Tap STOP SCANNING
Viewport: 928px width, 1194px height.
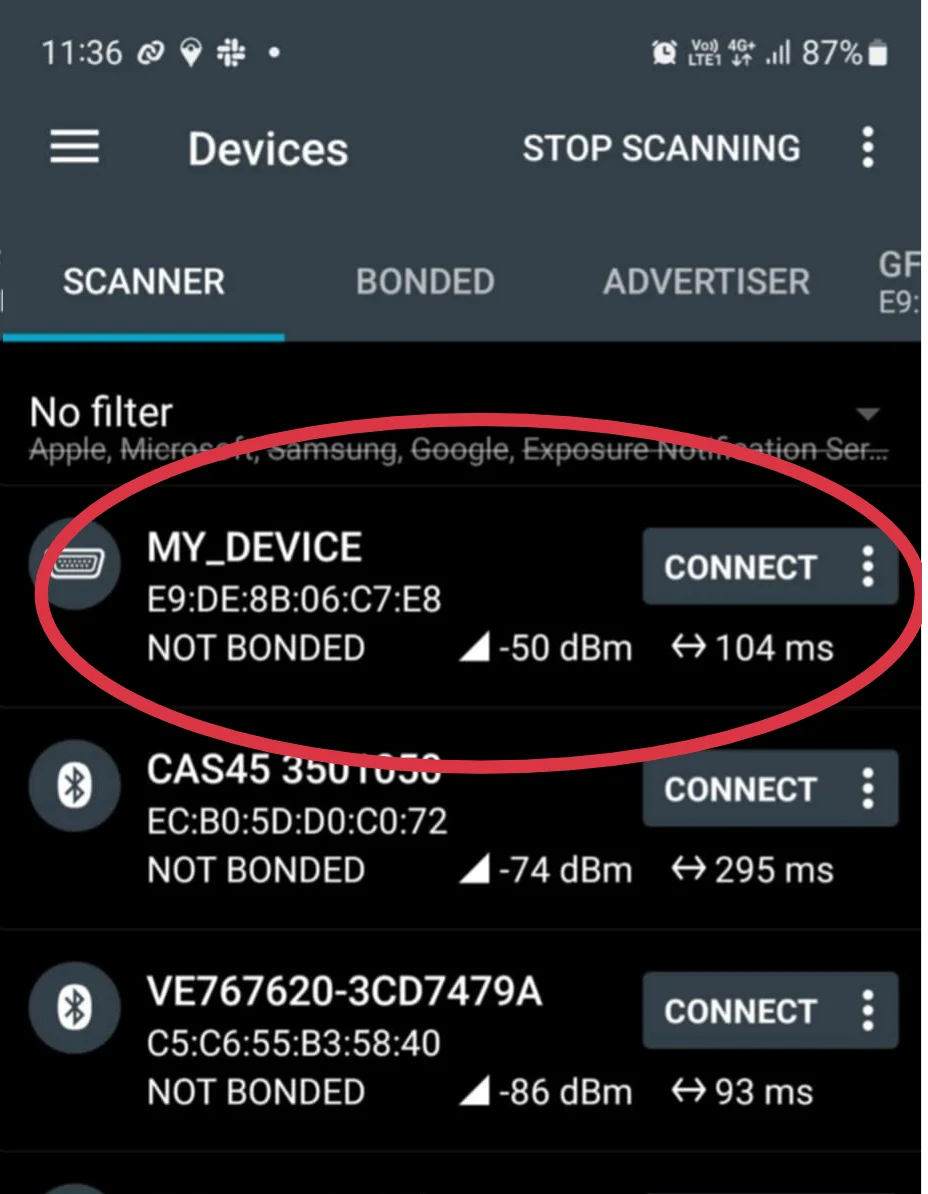[661, 148]
